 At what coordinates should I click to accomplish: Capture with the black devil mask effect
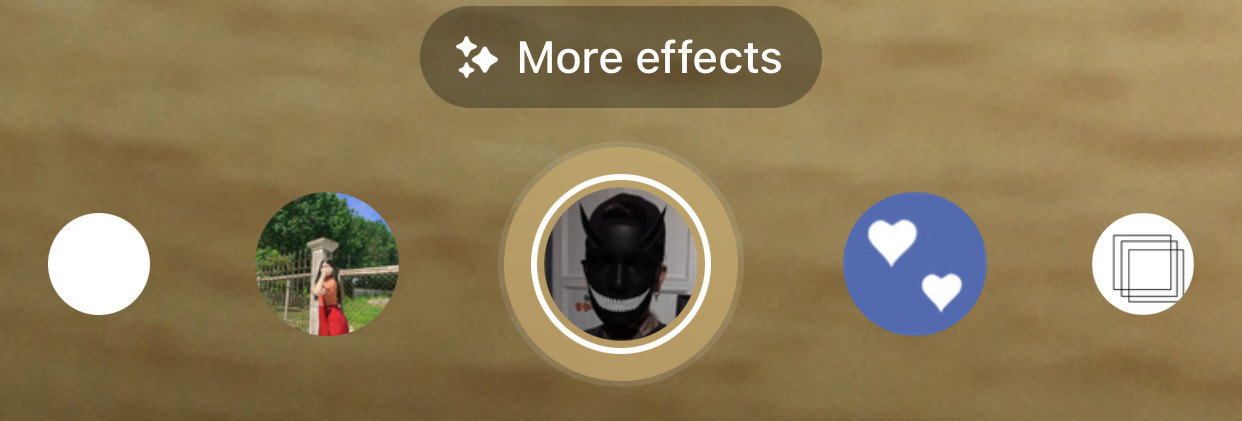click(620, 265)
